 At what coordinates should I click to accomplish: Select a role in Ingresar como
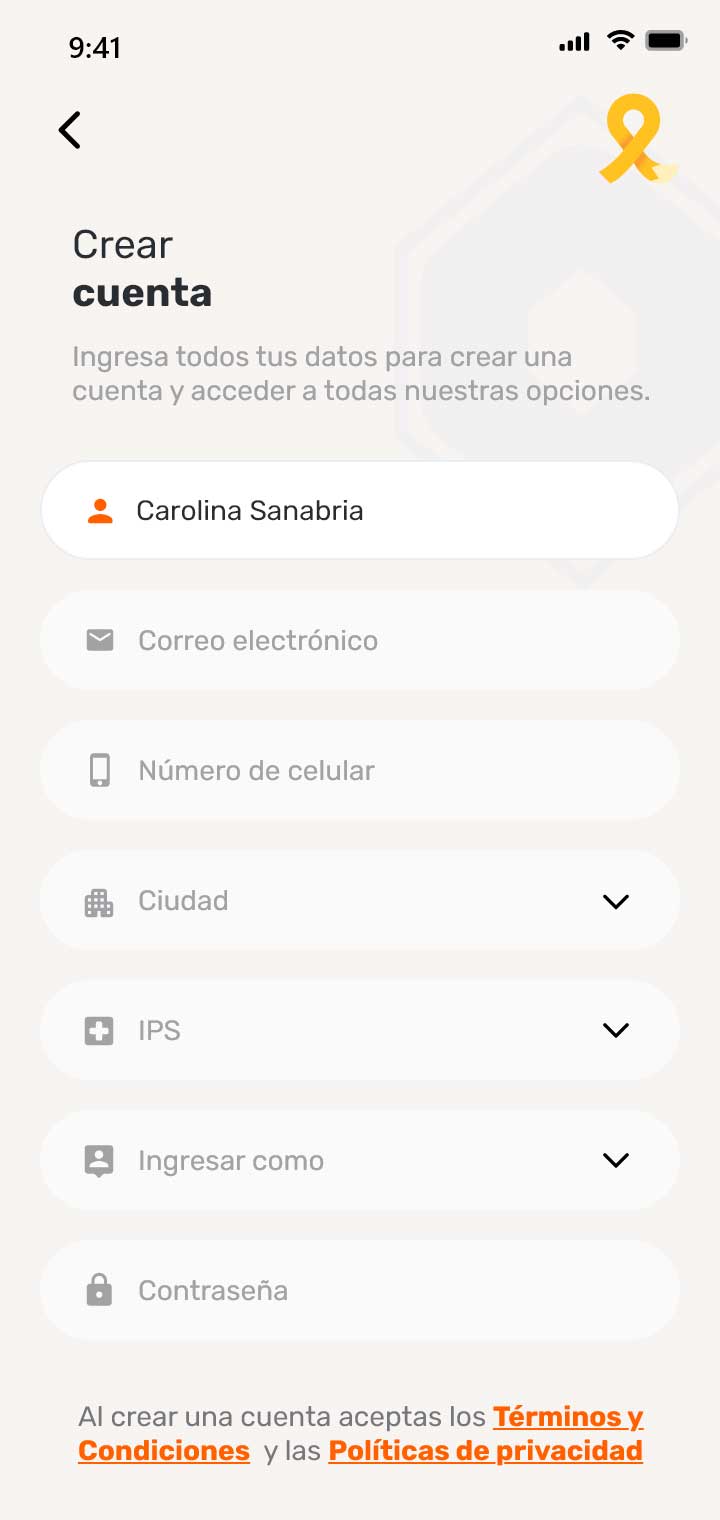click(360, 1161)
